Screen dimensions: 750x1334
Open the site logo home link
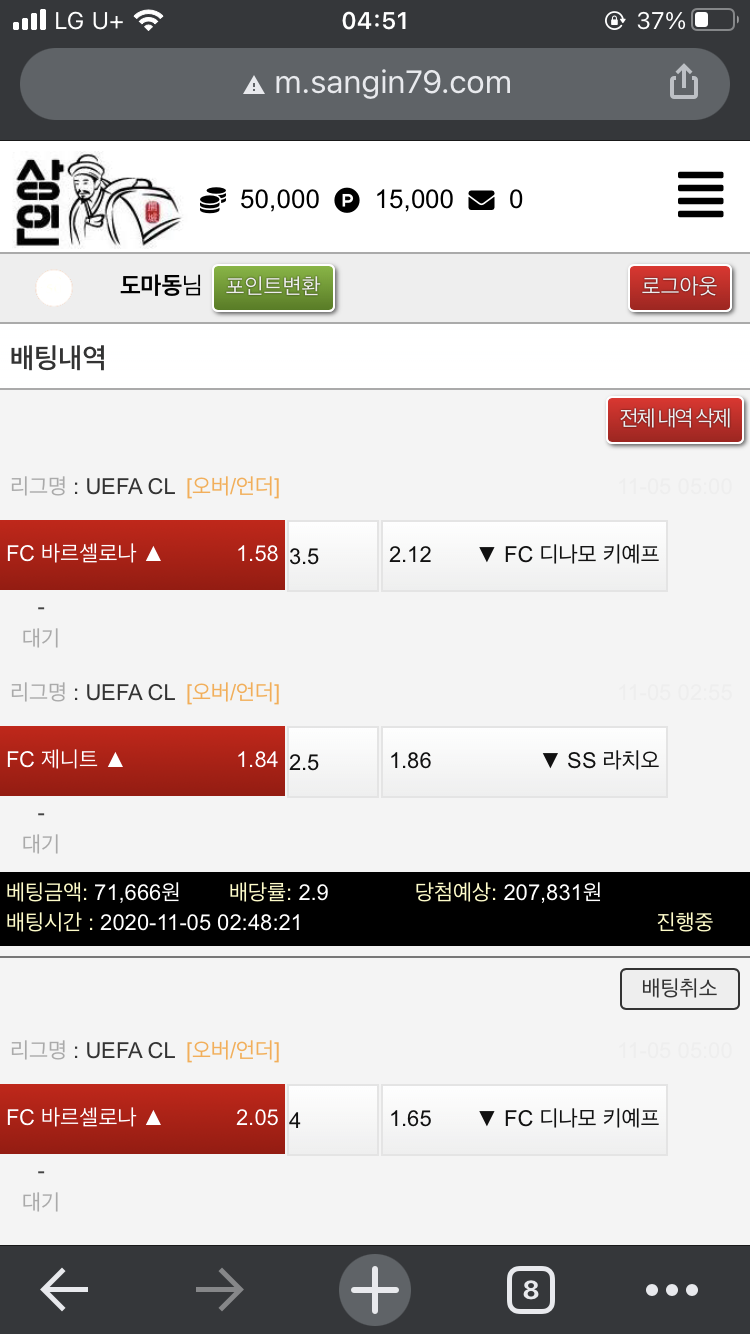coord(97,199)
